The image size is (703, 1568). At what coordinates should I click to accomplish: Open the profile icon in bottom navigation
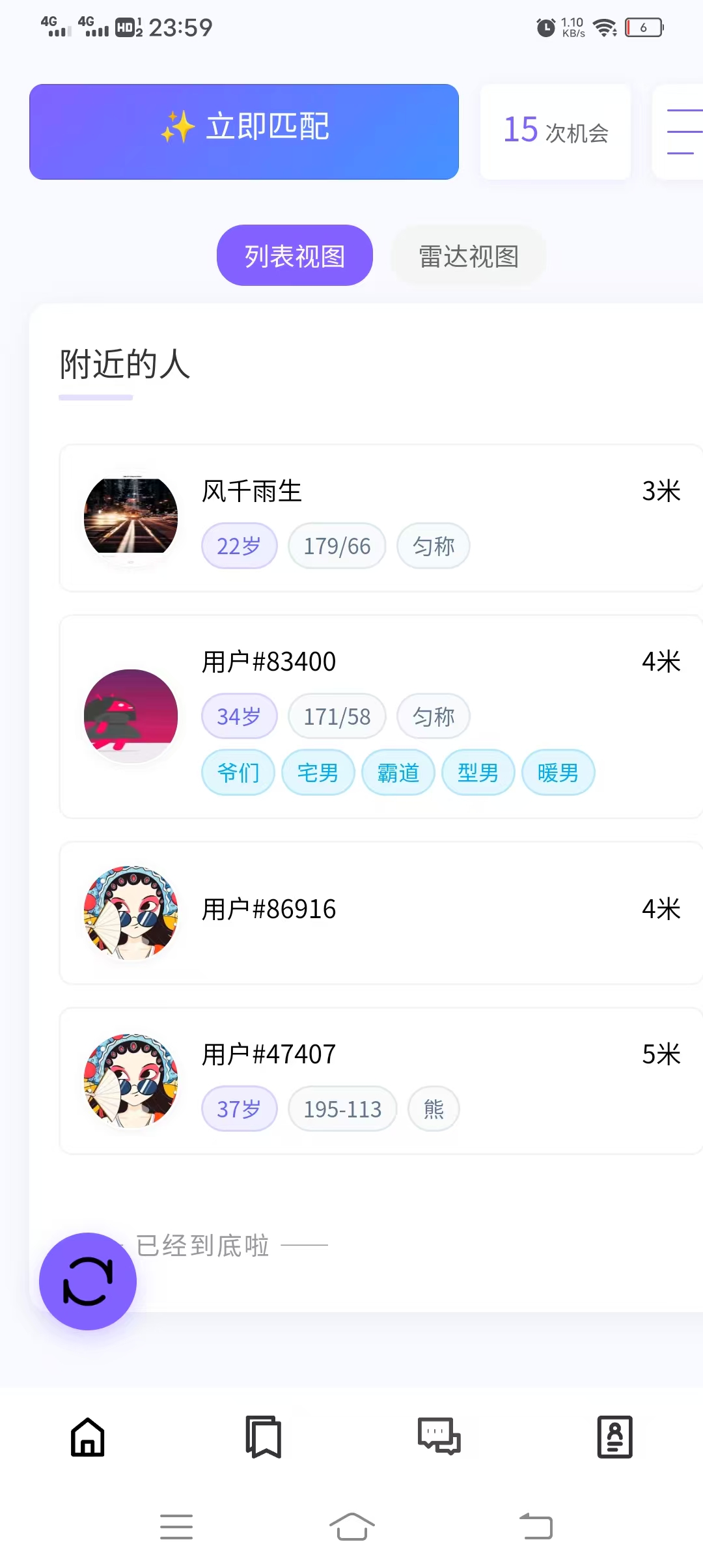(614, 1437)
